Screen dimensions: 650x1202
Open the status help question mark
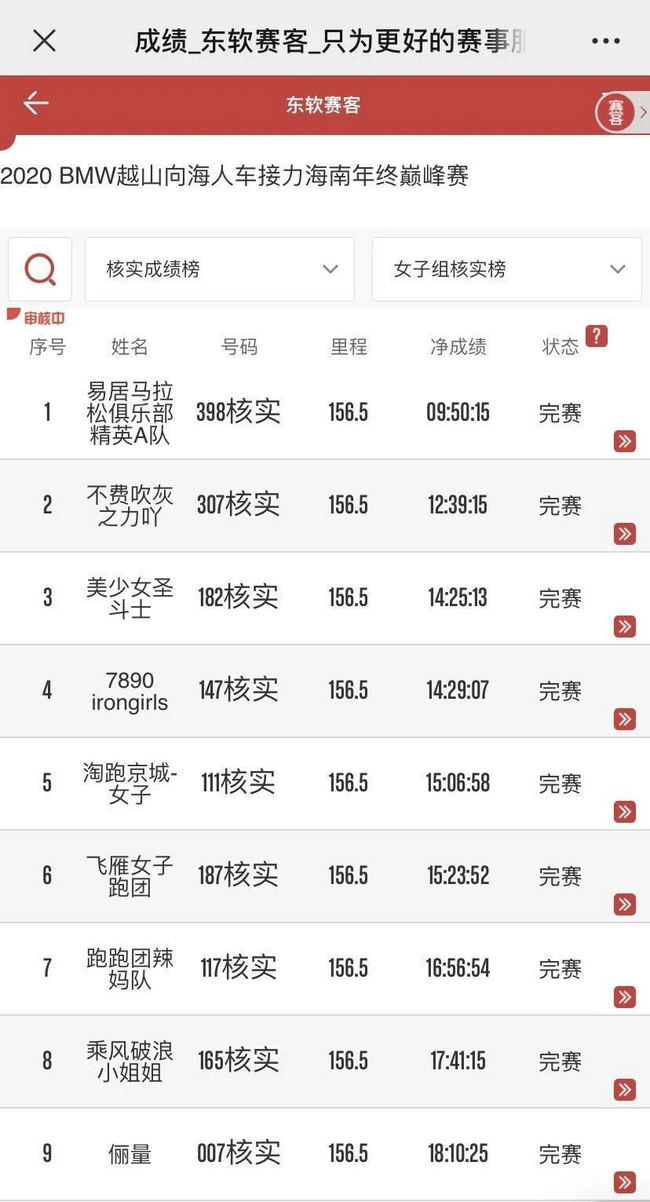(x=597, y=336)
